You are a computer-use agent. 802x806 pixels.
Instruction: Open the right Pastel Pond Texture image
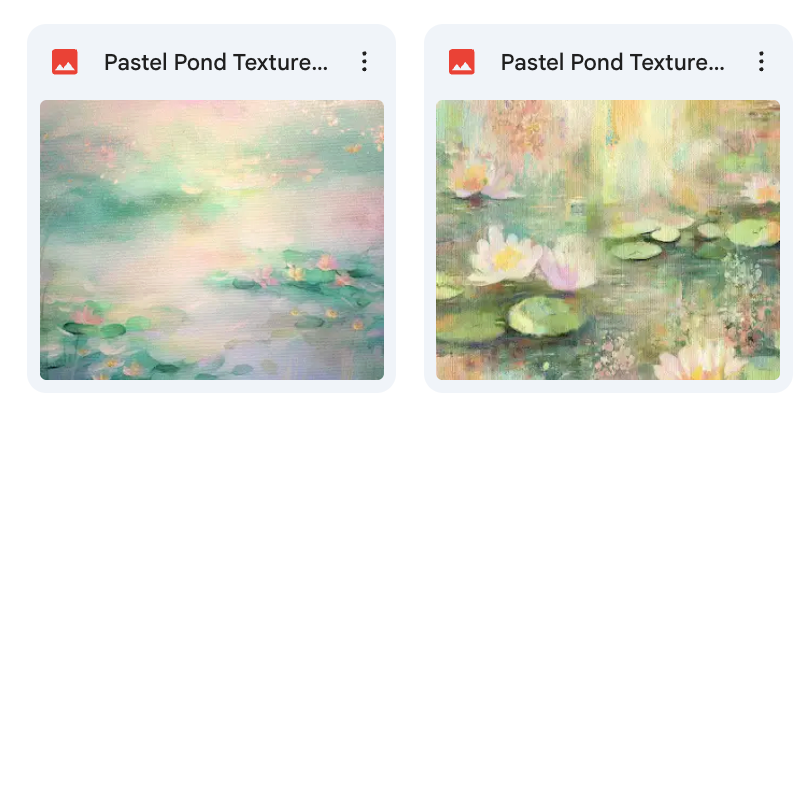[x=608, y=240]
